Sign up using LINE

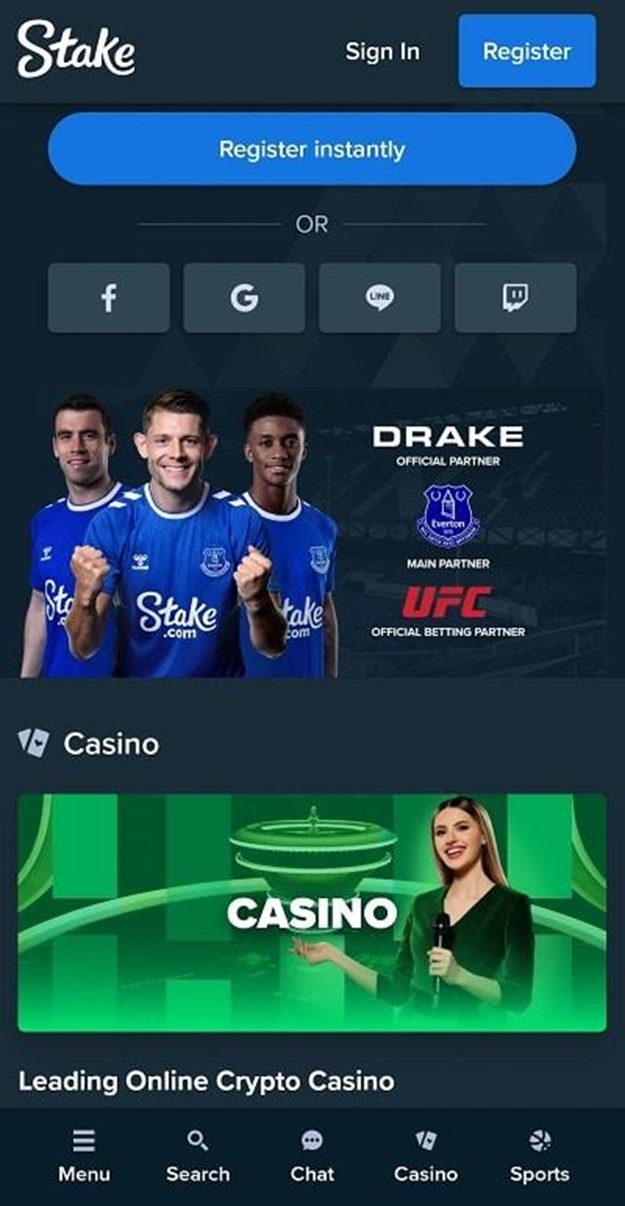(379, 297)
